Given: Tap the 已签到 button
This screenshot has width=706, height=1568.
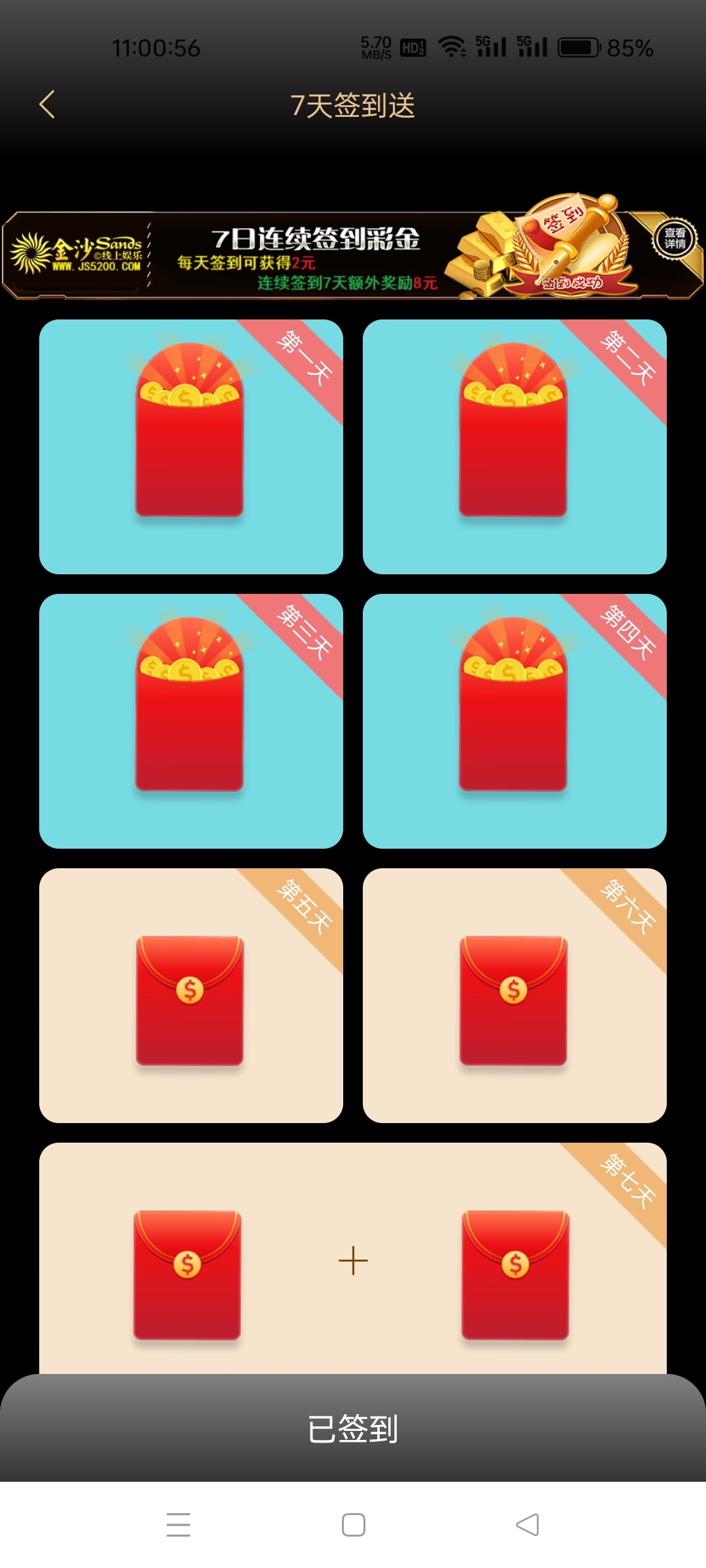Looking at the screenshot, I should tap(353, 1428).
